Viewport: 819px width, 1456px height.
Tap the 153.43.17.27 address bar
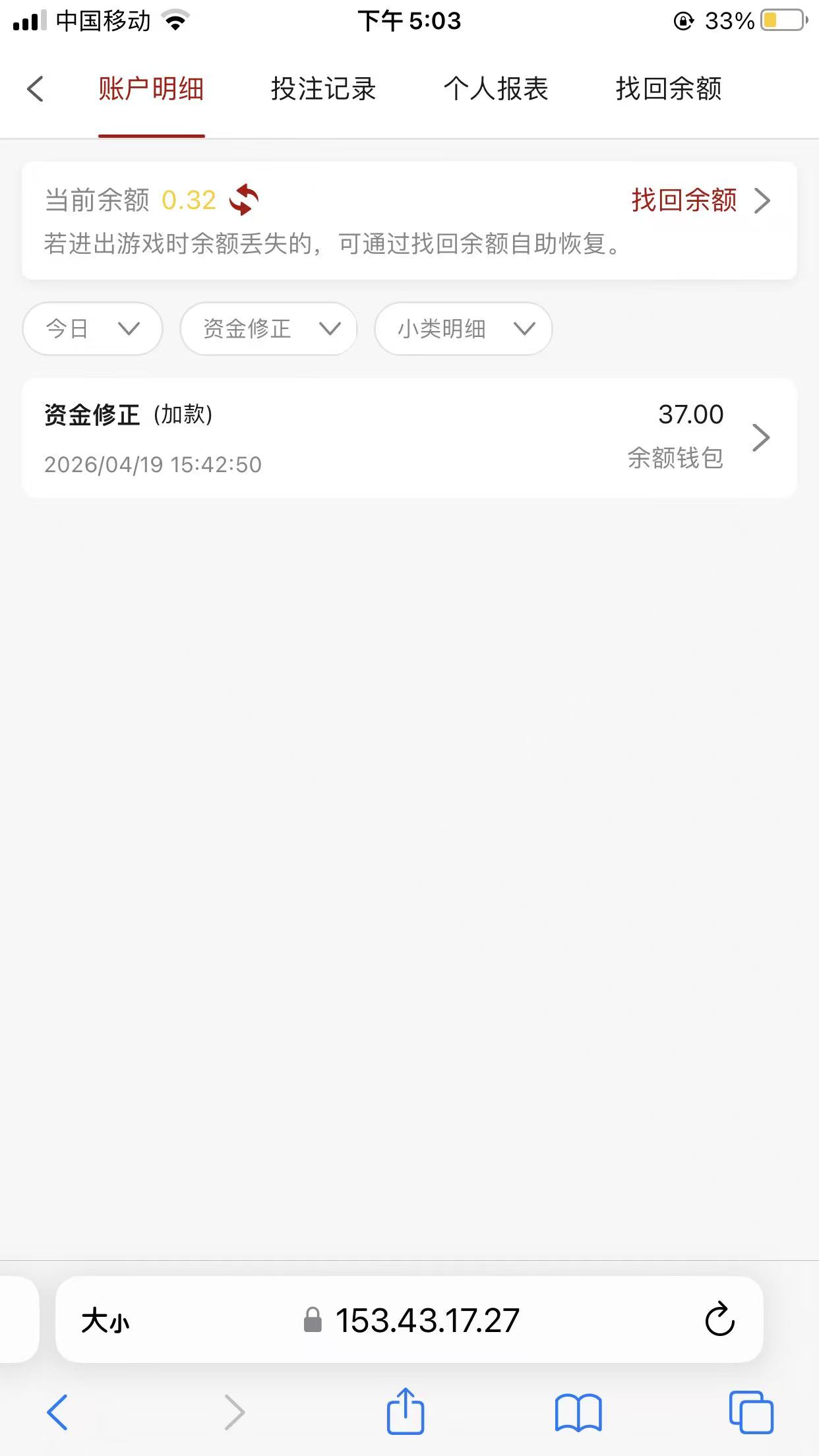[x=422, y=1321]
